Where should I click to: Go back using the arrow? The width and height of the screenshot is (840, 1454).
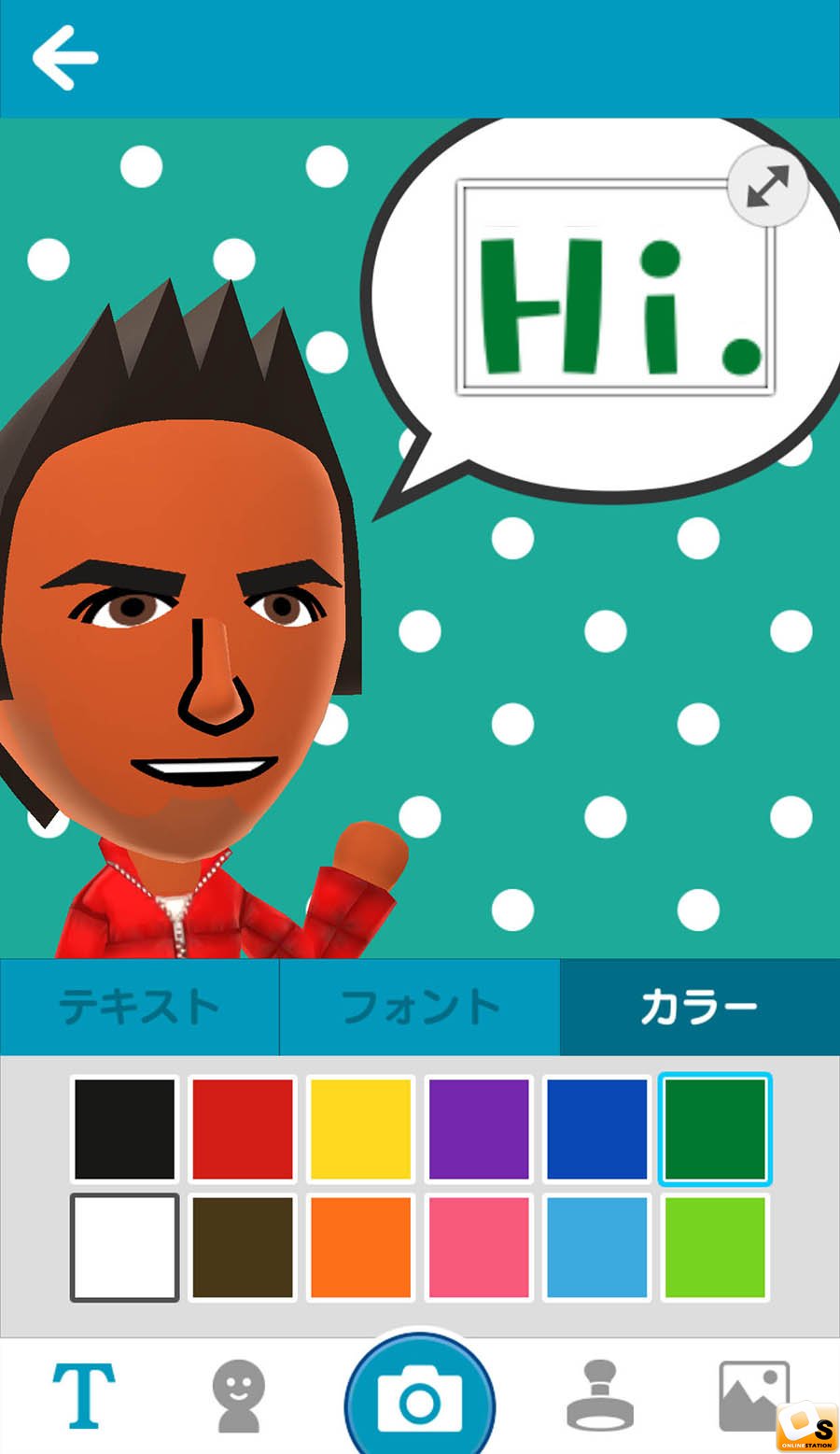coord(65,58)
